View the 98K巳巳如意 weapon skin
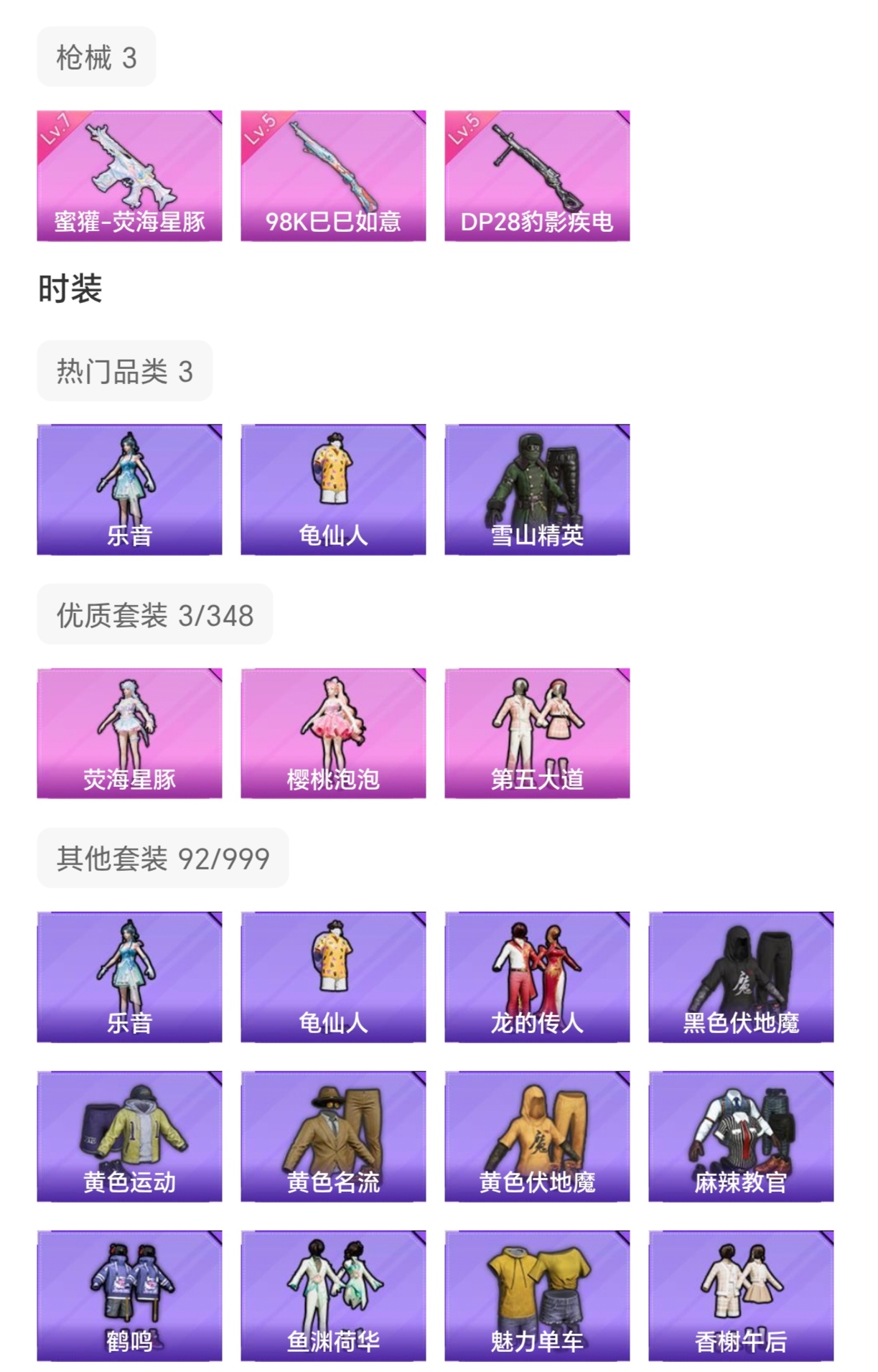Screen dimensions: 878x1372 [x=333, y=176]
